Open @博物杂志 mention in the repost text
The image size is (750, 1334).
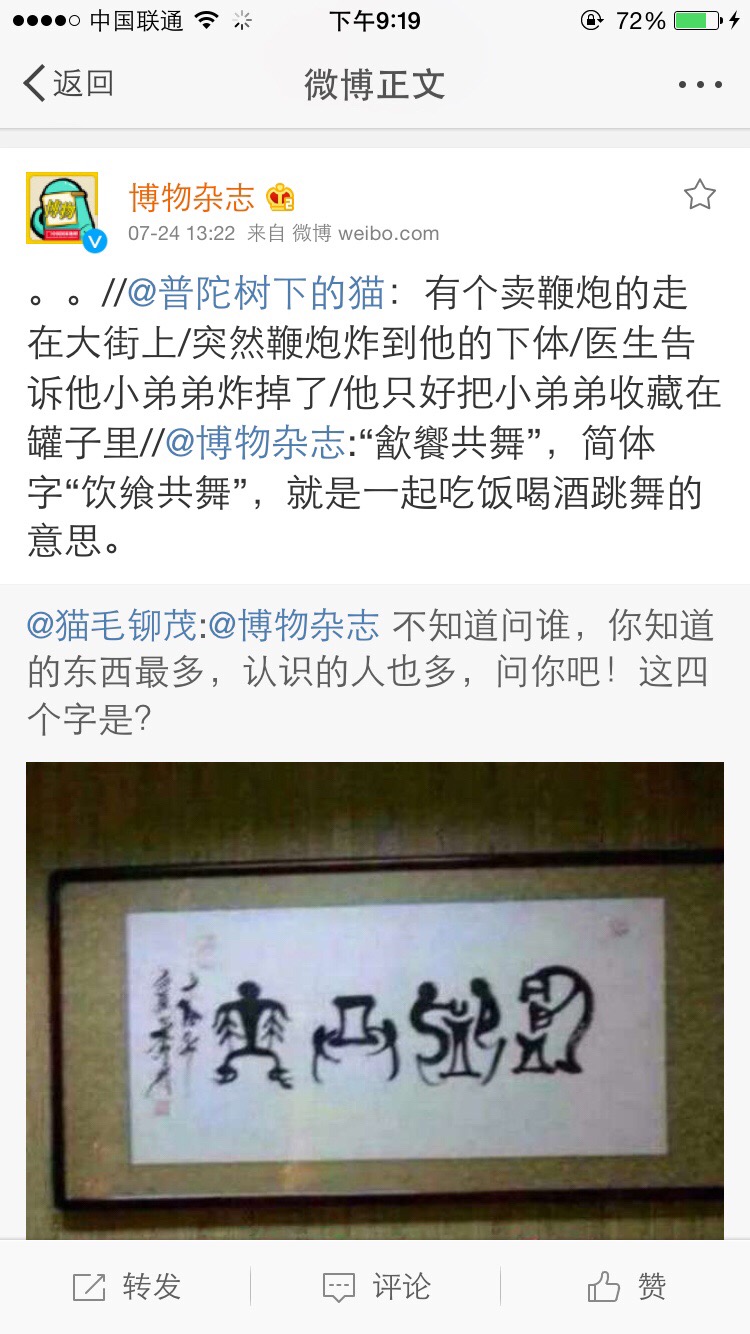(254, 442)
